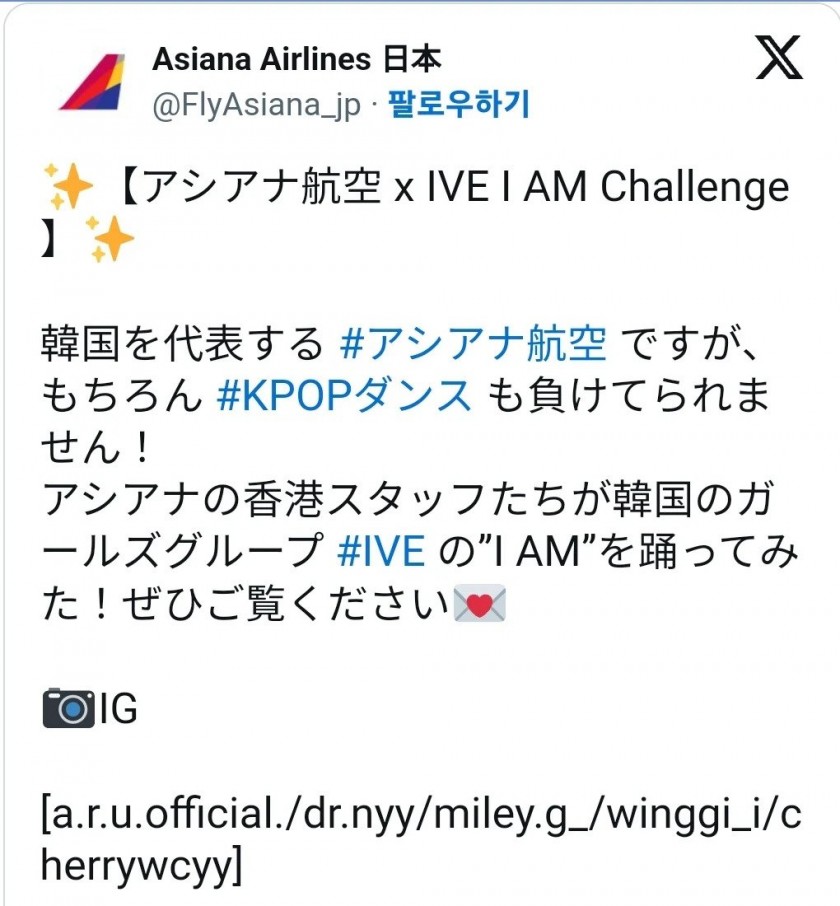Open the #アシアナ航空 hashtag

(x=473, y=345)
